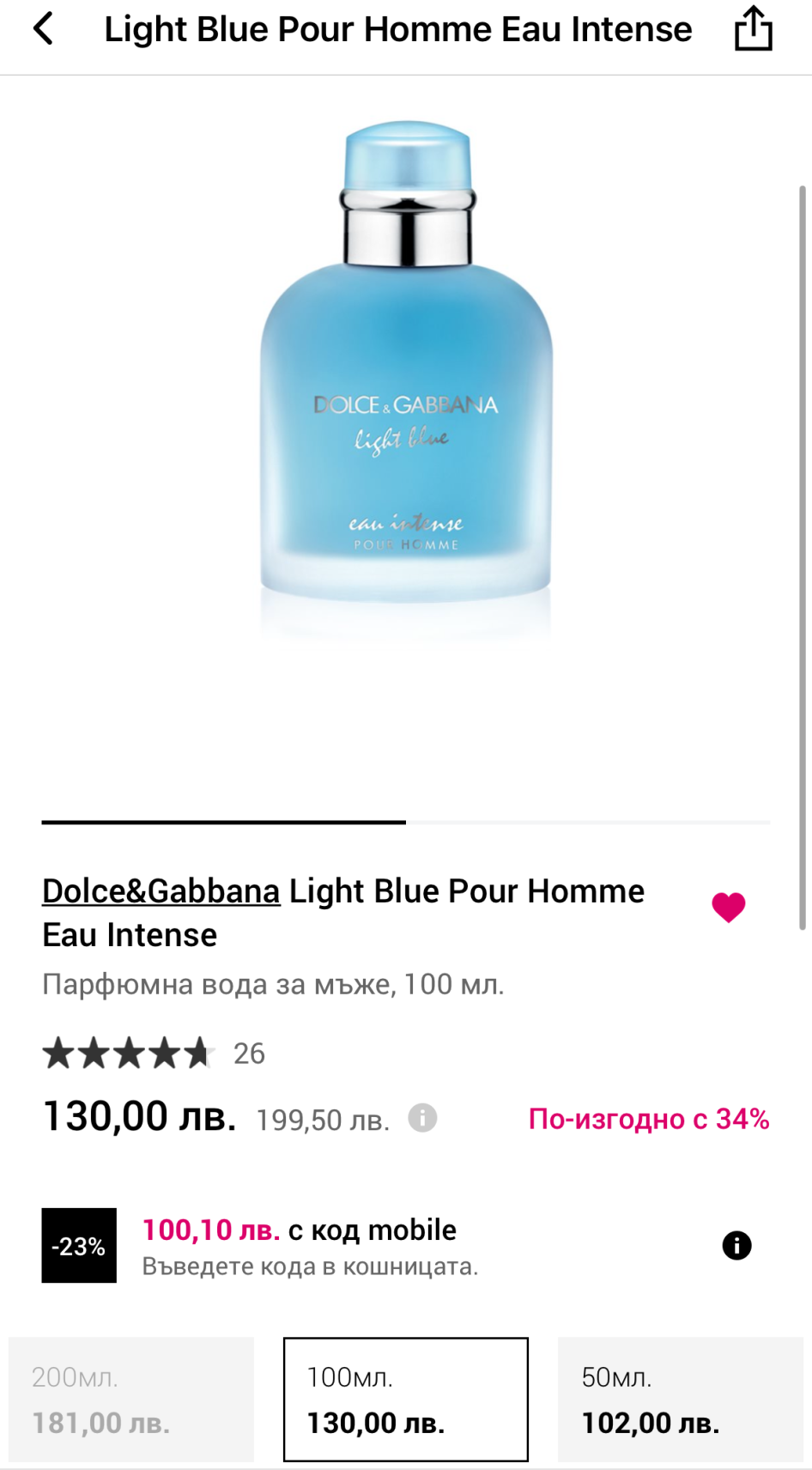Open the Dolce&Gabbana brand link

(x=161, y=891)
